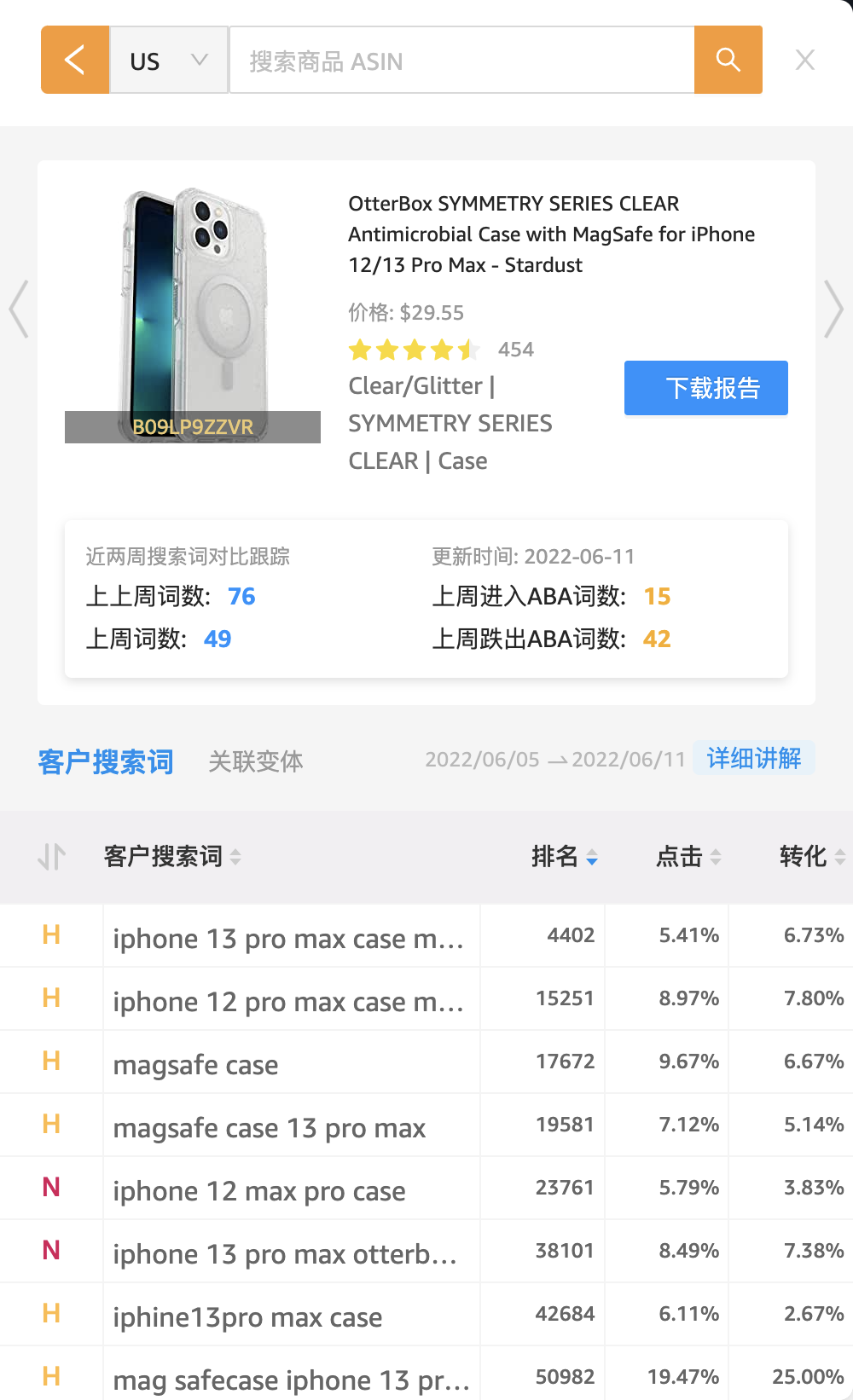Viewport: 853px width, 1400px height.
Task: Click the star rating icons
Action: point(412,350)
